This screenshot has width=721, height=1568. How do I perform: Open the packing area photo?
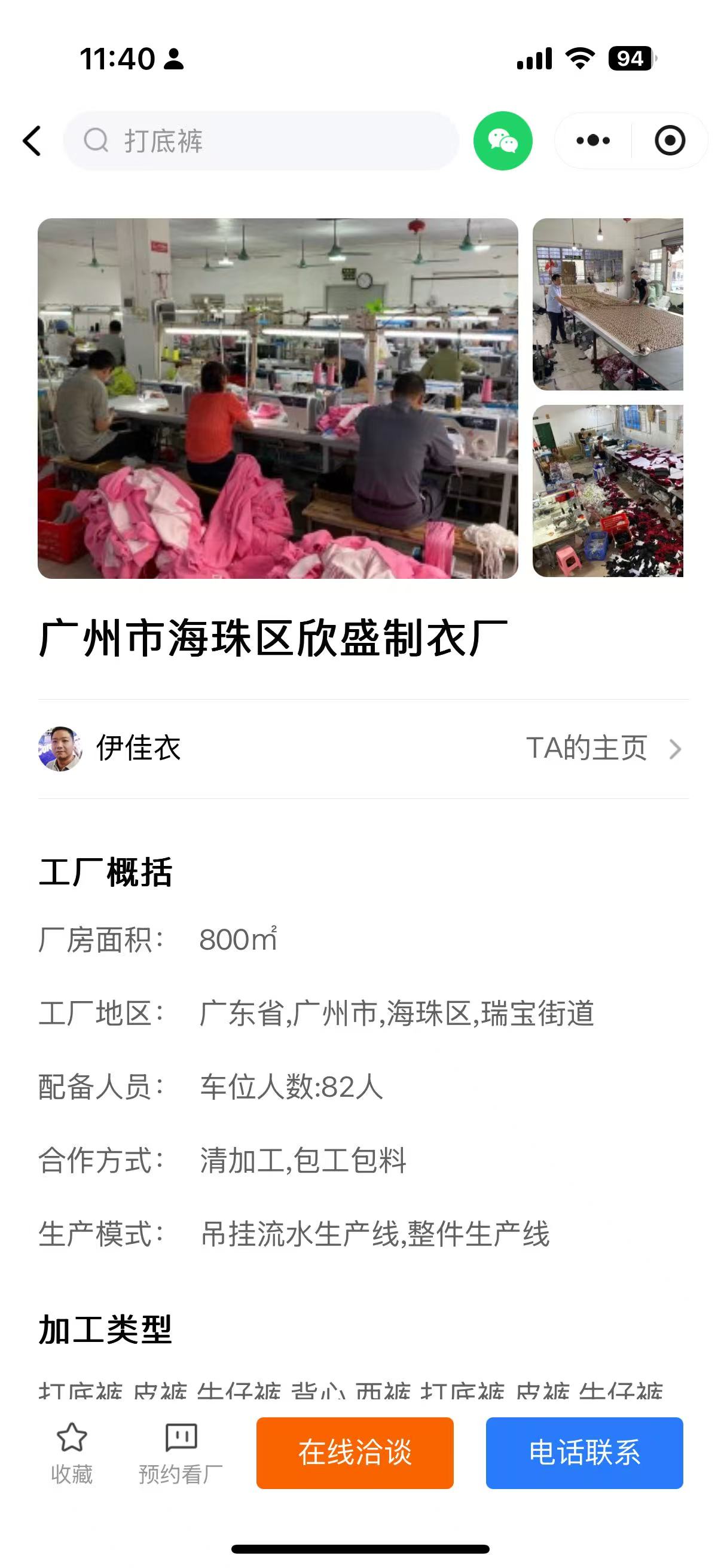607,490
